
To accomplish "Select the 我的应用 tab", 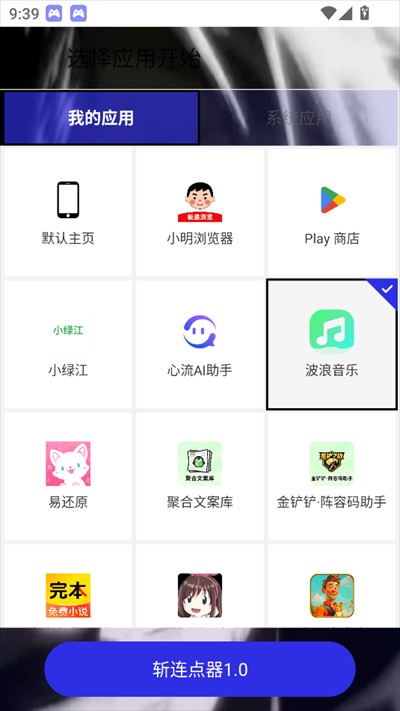I will tap(101, 118).
